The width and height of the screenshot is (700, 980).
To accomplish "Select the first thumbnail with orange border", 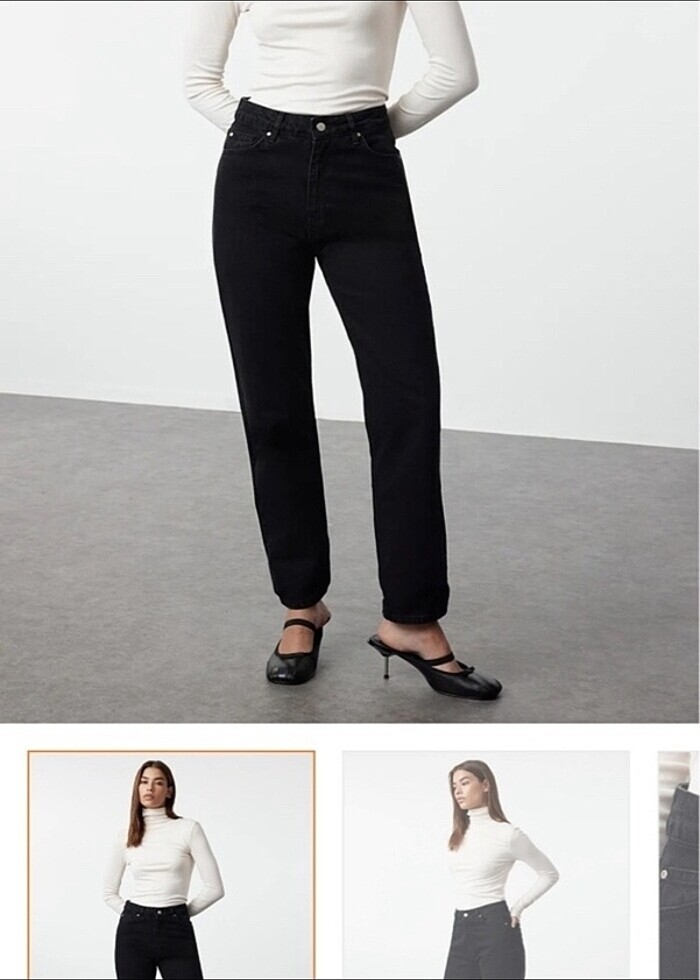I will pos(171,865).
